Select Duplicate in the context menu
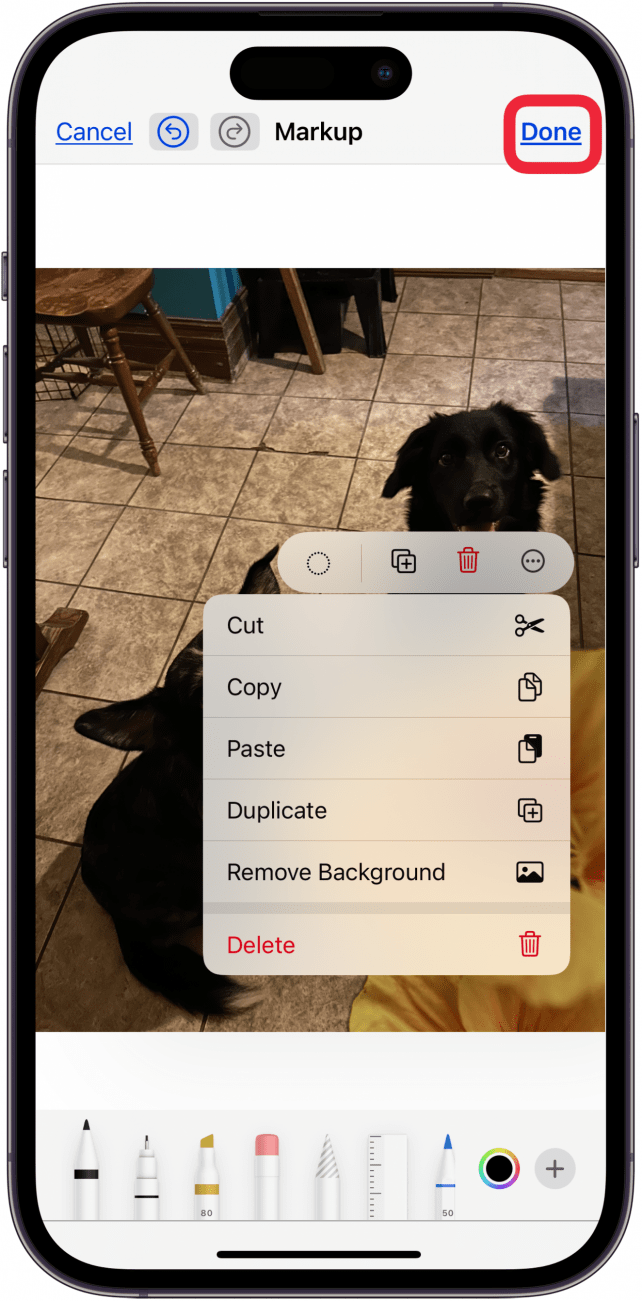The height and width of the screenshot is (1301, 642). click(386, 811)
